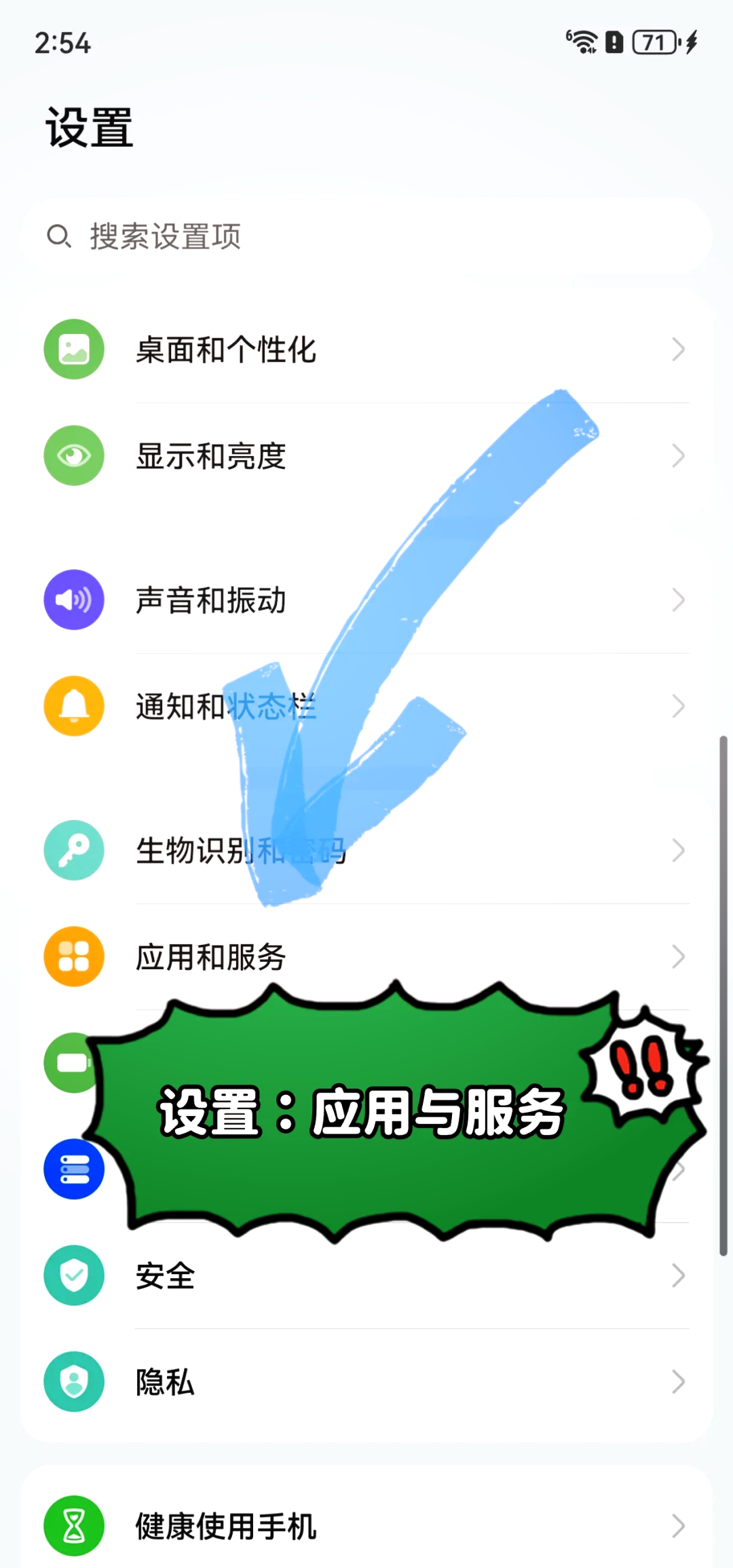Open 健康使用手机

pyautogui.click(x=366, y=1526)
